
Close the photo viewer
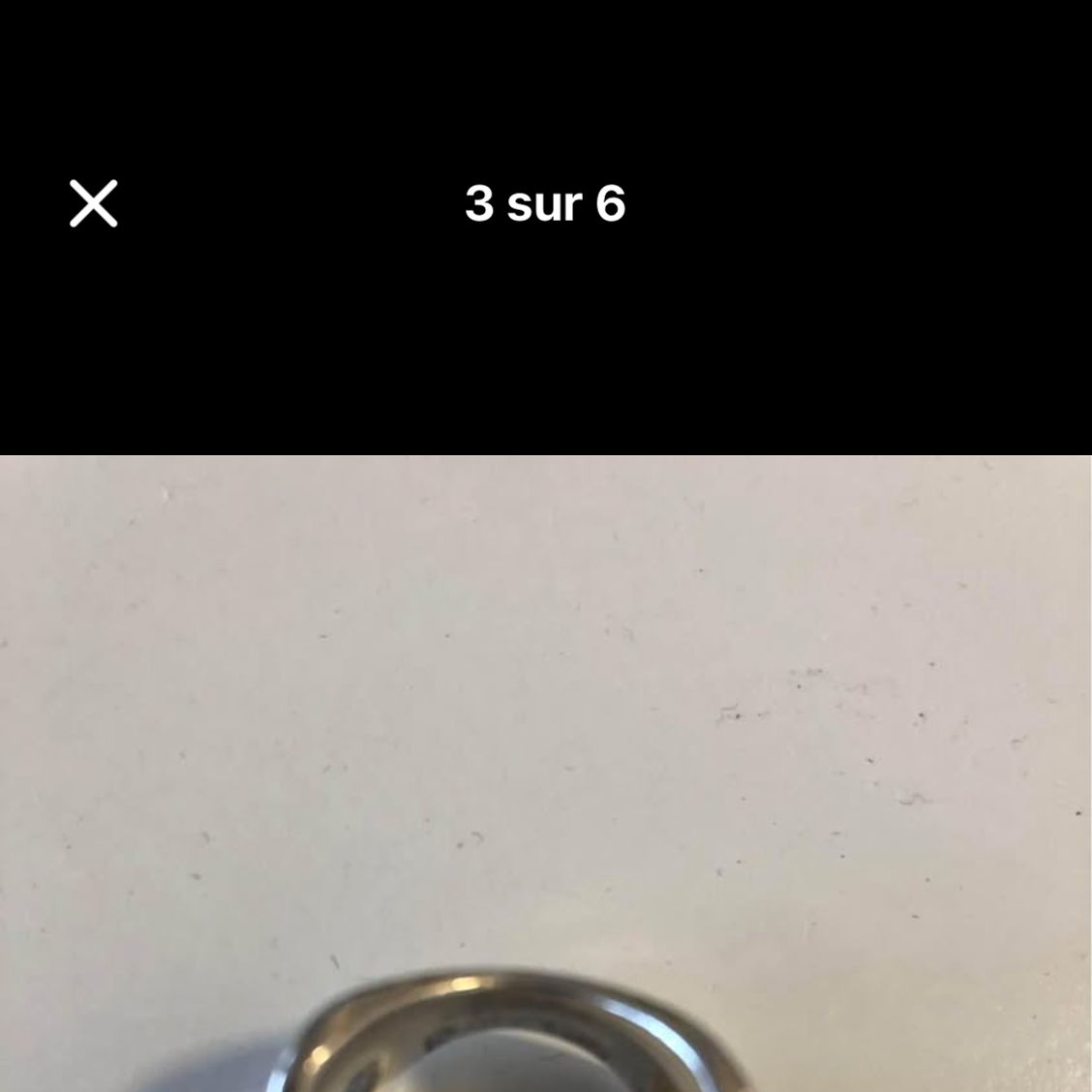click(94, 203)
